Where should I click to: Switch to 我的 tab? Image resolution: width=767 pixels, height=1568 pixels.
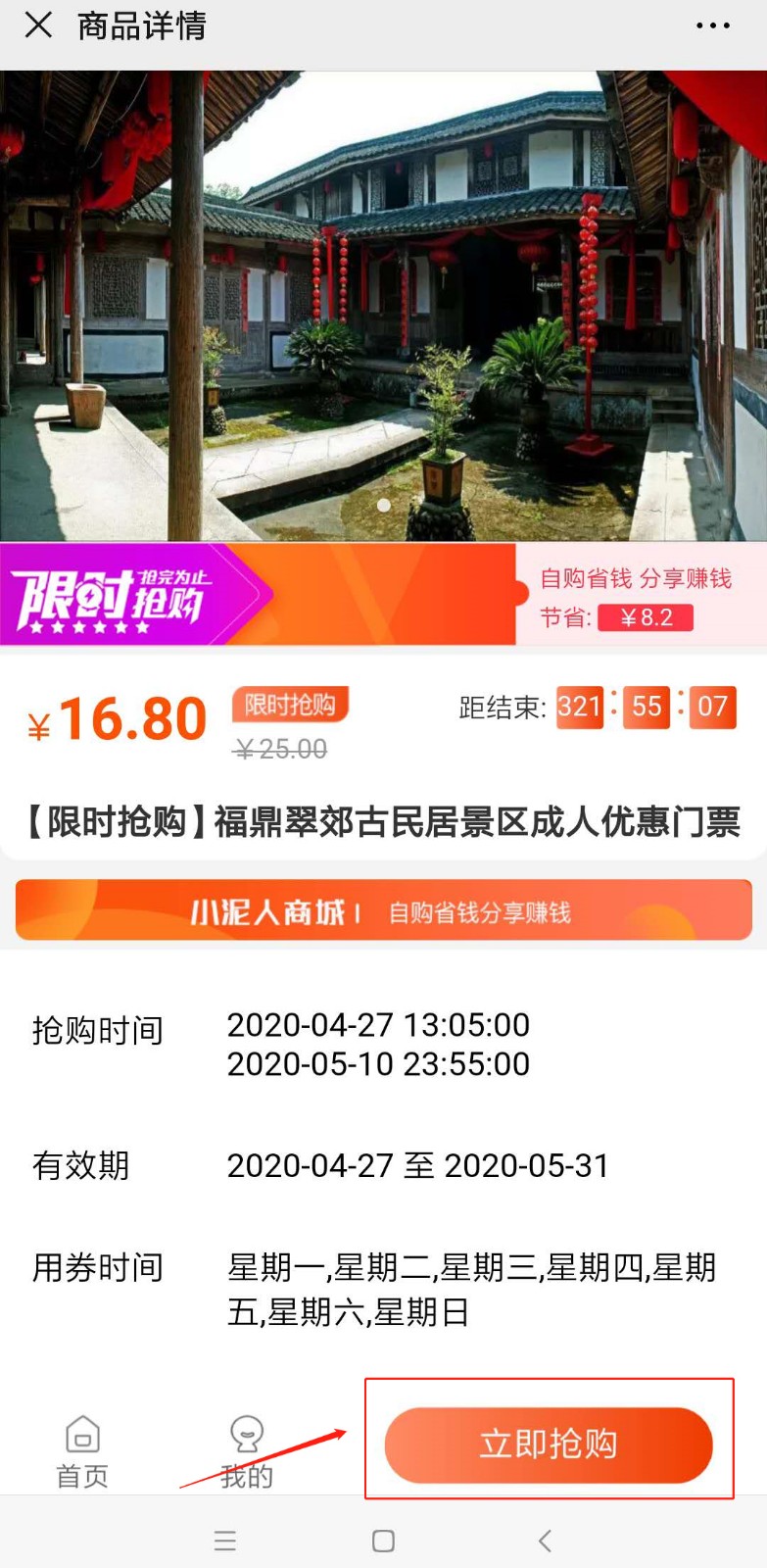pos(247,1451)
